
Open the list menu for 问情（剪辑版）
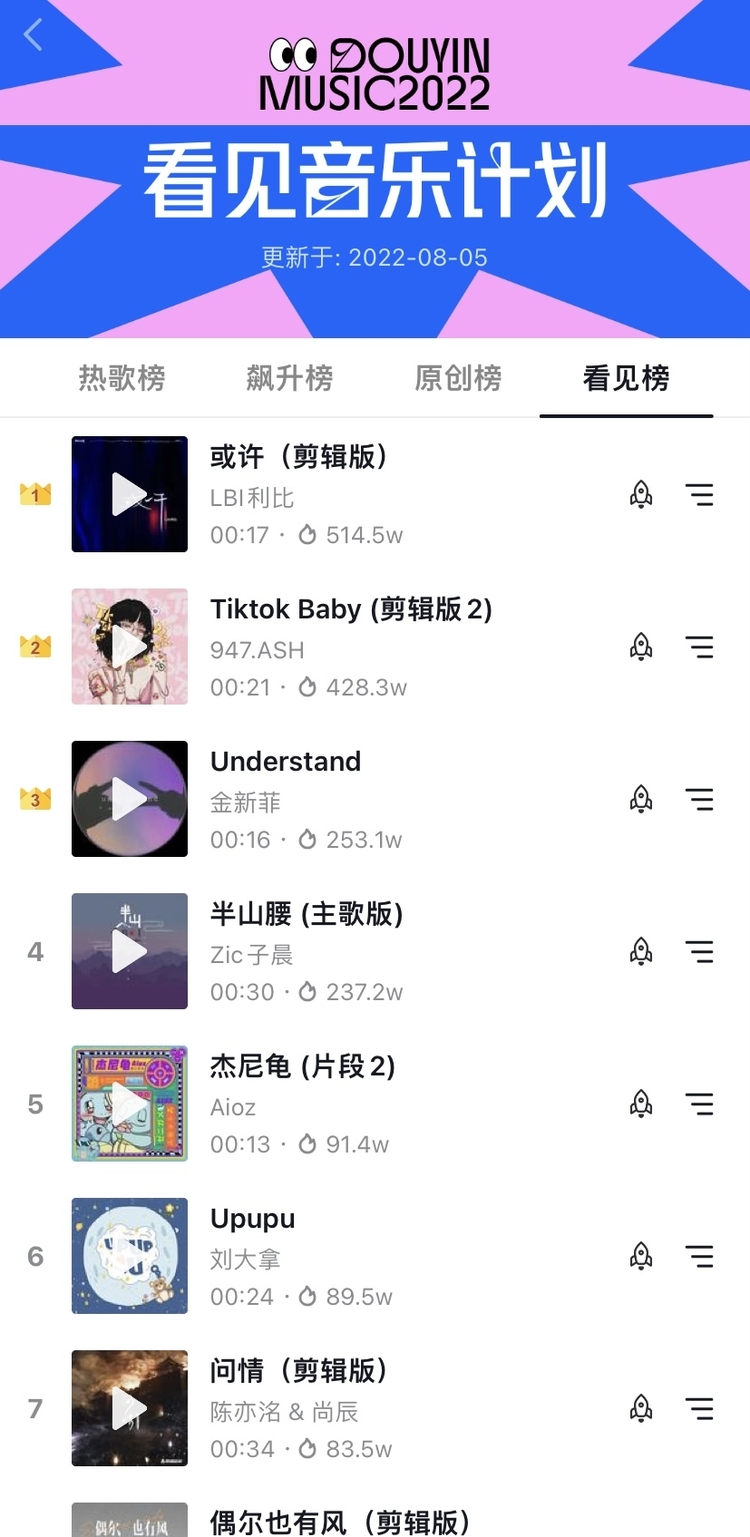699,1408
